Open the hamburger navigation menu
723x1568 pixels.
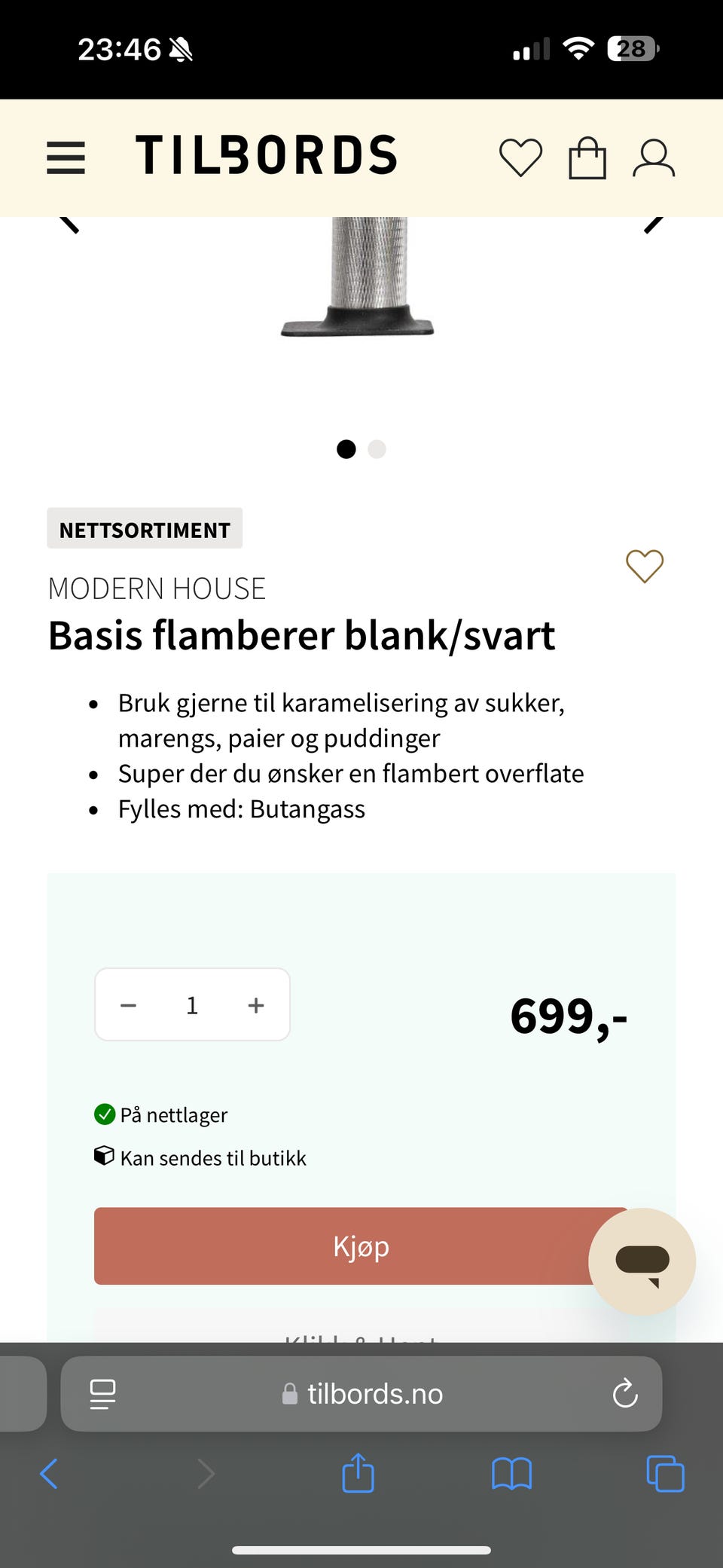[66, 157]
